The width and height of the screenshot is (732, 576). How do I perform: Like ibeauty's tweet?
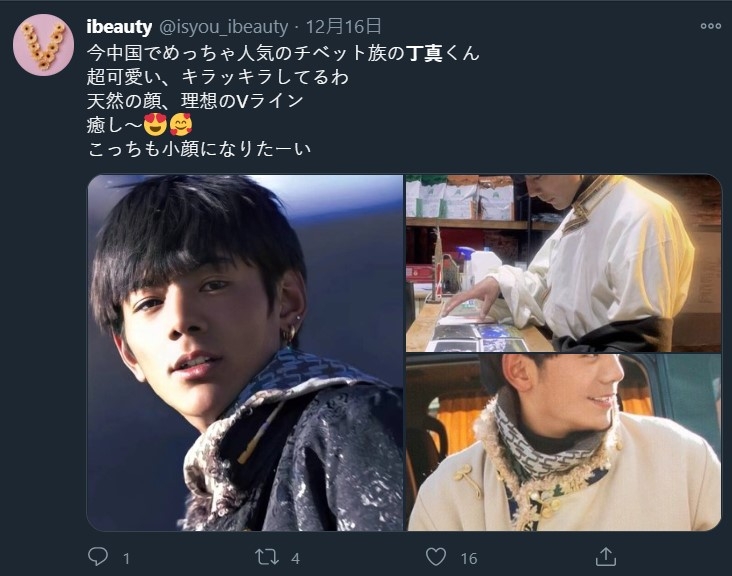pyautogui.click(x=436, y=557)
